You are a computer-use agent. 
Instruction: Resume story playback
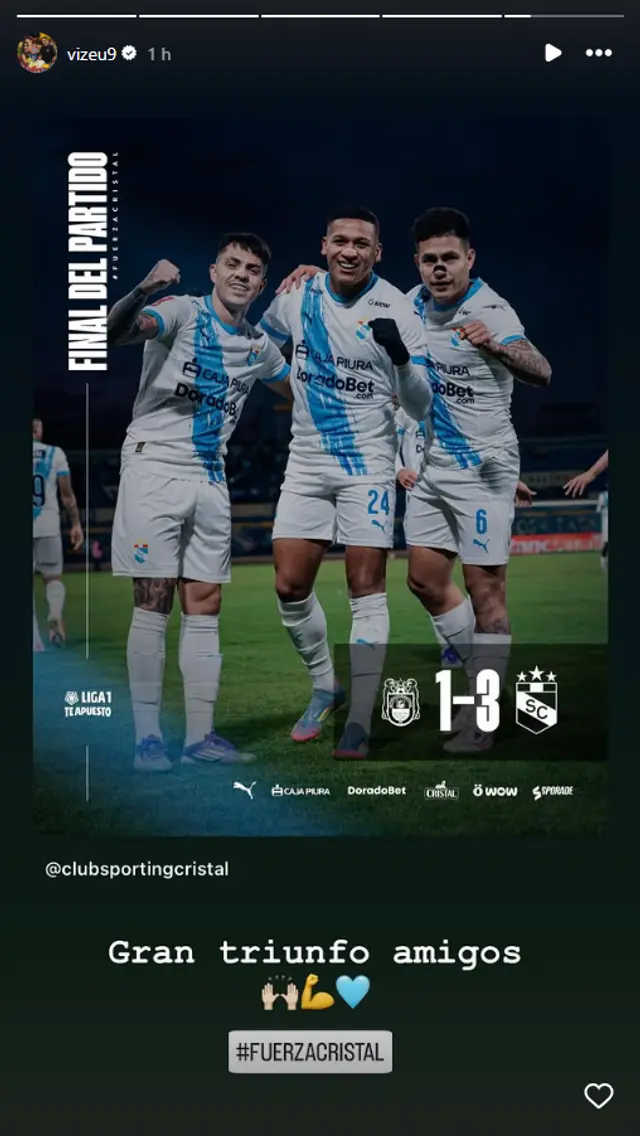click(x=552, y=53)
